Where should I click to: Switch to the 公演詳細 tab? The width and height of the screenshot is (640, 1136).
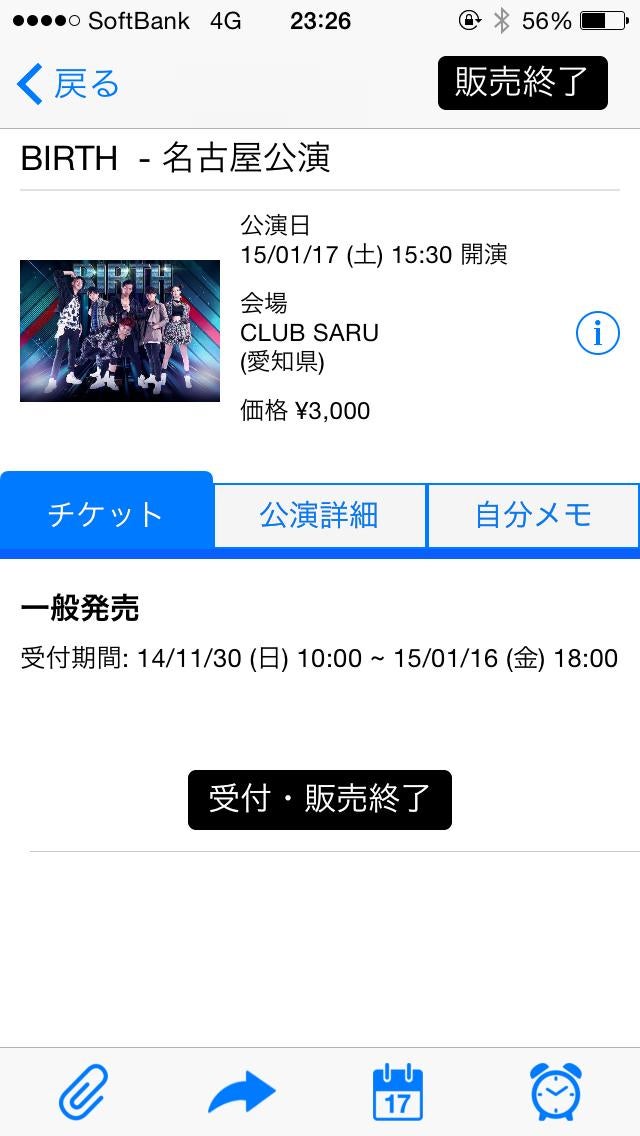(x=320, y=515)
